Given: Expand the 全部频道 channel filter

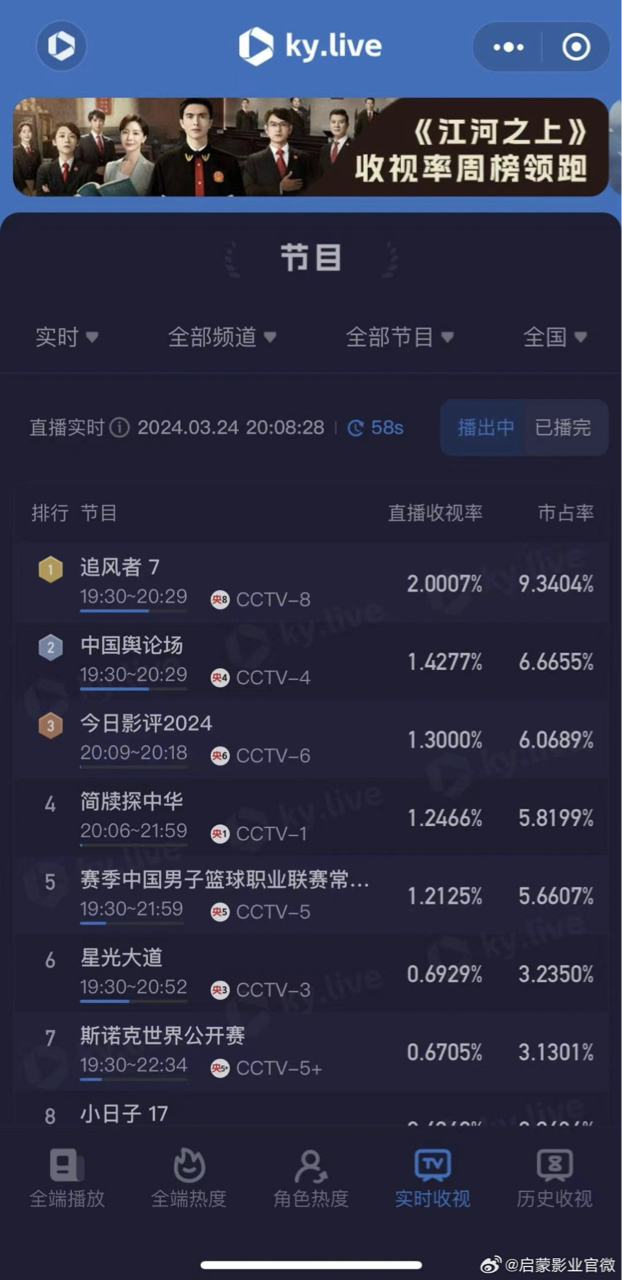Looking at the screenshot, I should tap(222, 337).
